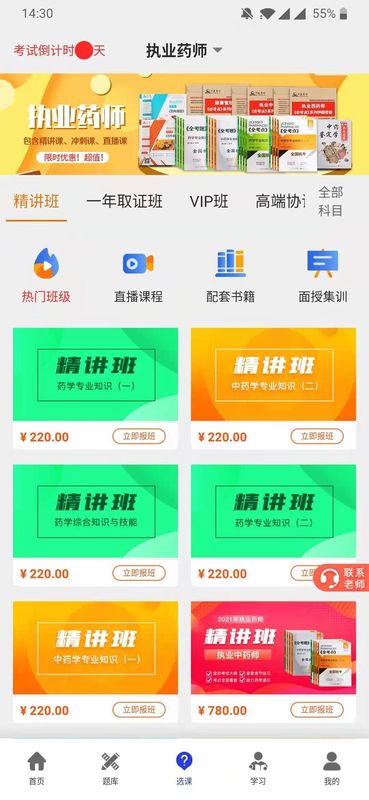Tap 立即报班 for 中药学专业知识（一）

pyautogui.click(x=139, y=710)
